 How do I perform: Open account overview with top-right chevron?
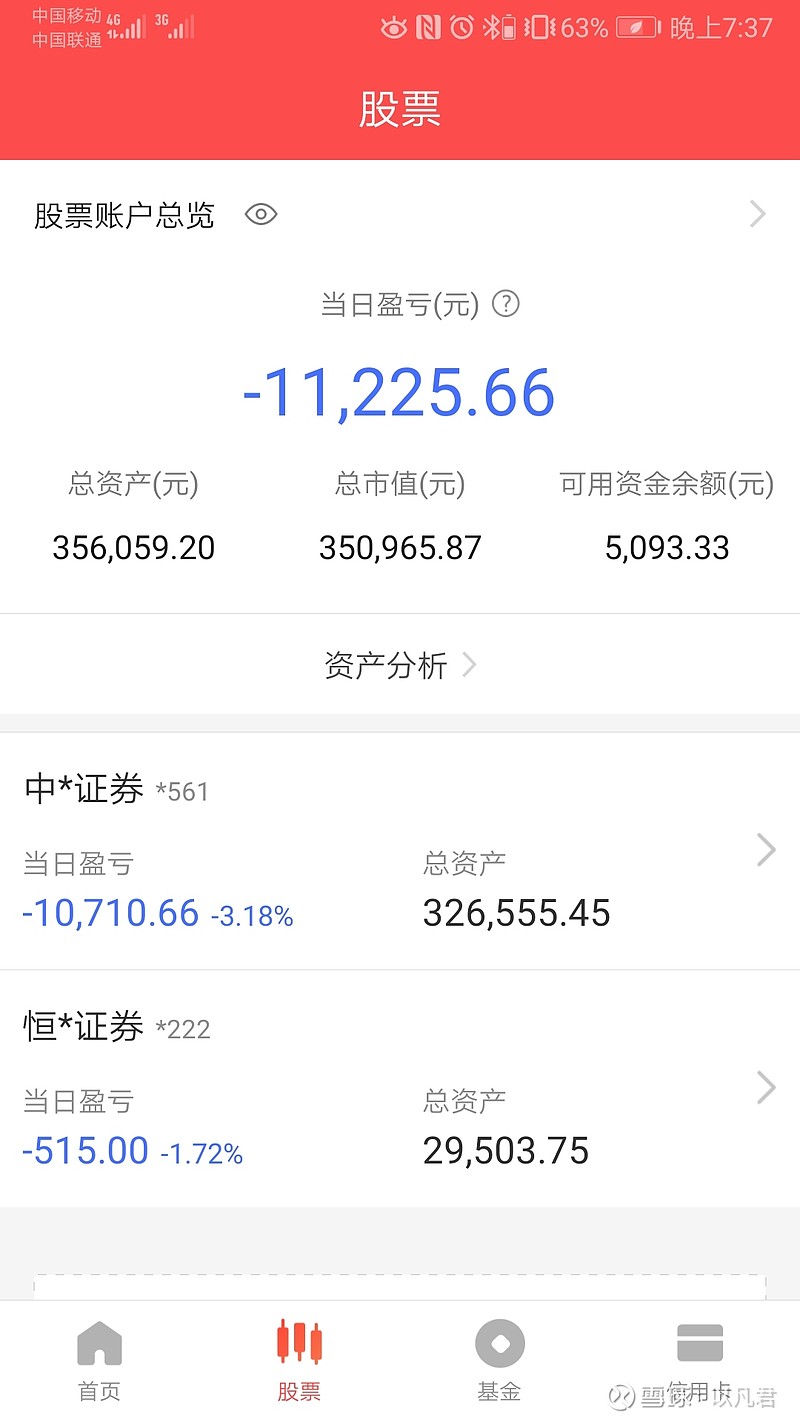[758, 214]
